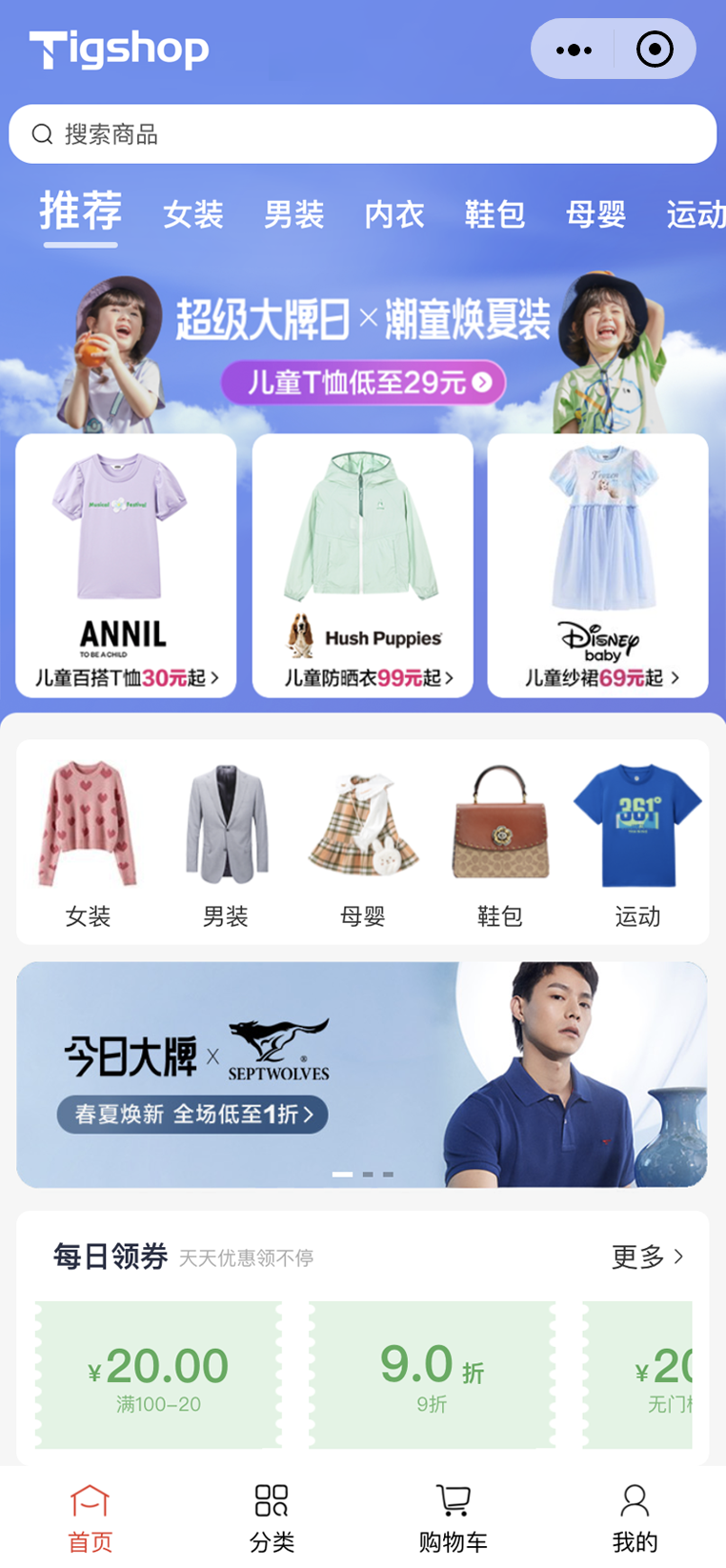Open the 儿童T恤低至29元 promo button
The width and height of the screenshot is (726, 1568).
coord(363,383)
